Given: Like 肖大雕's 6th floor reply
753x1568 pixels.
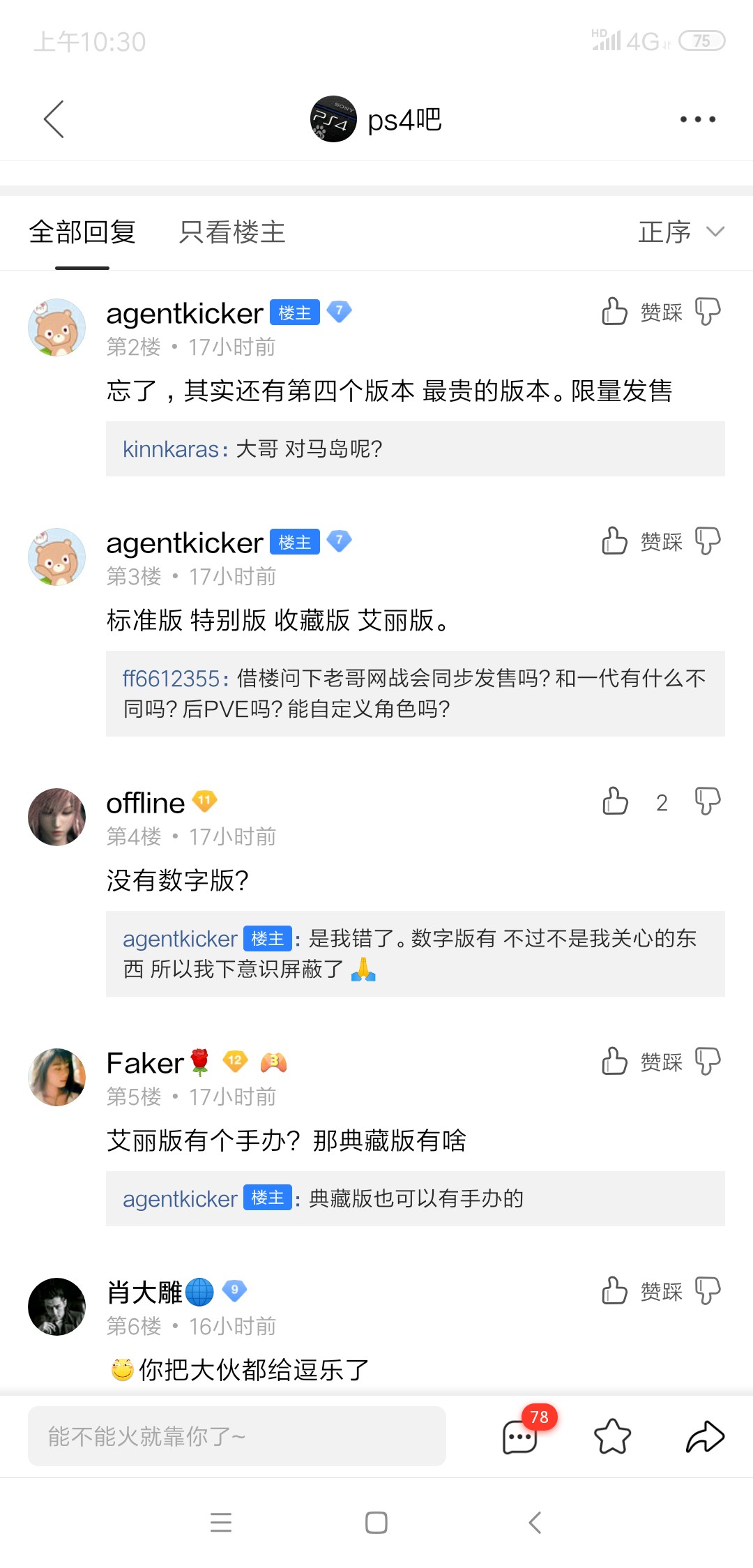Looking at the screenshot, I should (x=615, y=1291).
